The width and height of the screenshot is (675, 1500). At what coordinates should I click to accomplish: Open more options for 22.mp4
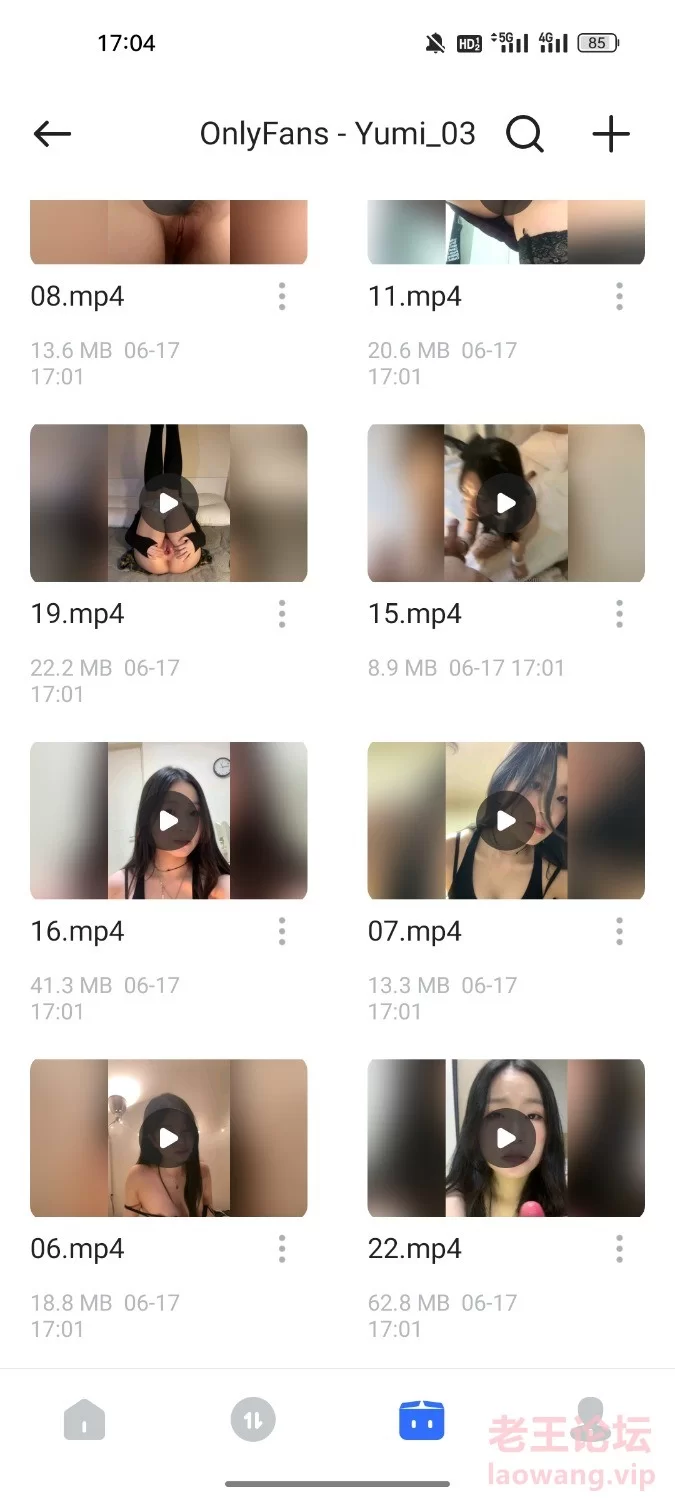pyautogui.click(x=619, y=1249)
